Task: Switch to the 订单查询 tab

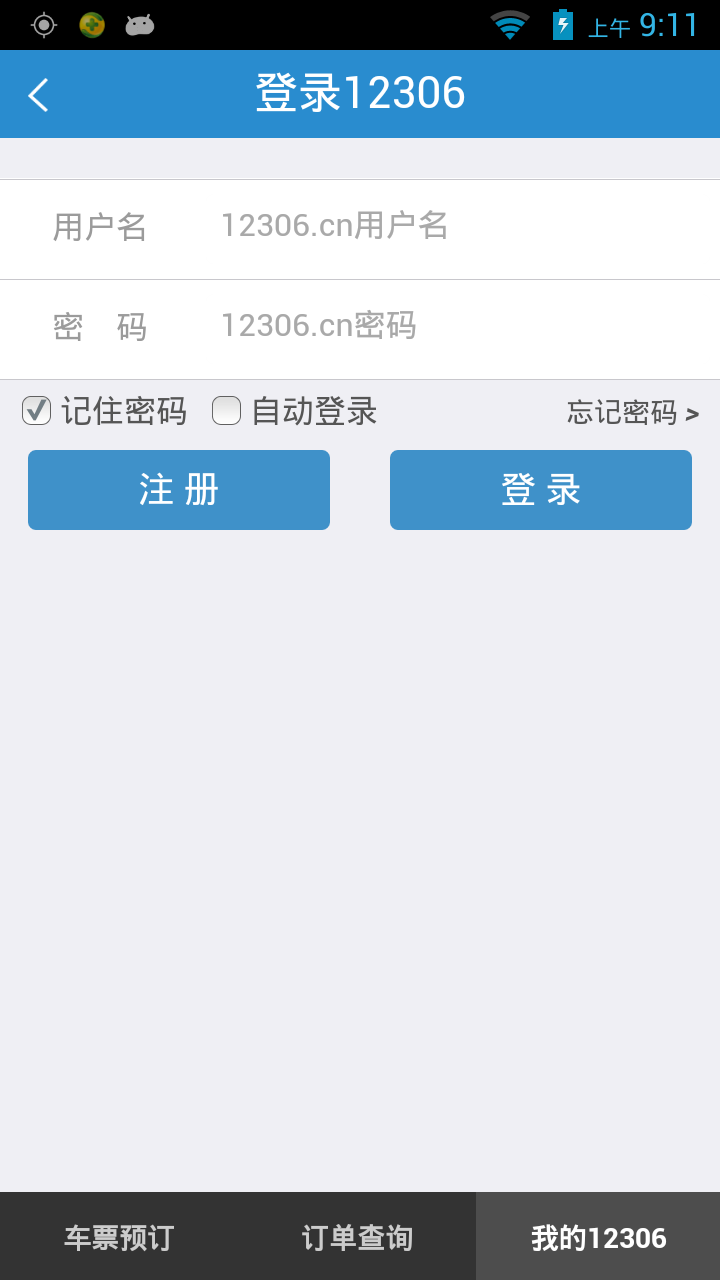Action: point(358,1236)
